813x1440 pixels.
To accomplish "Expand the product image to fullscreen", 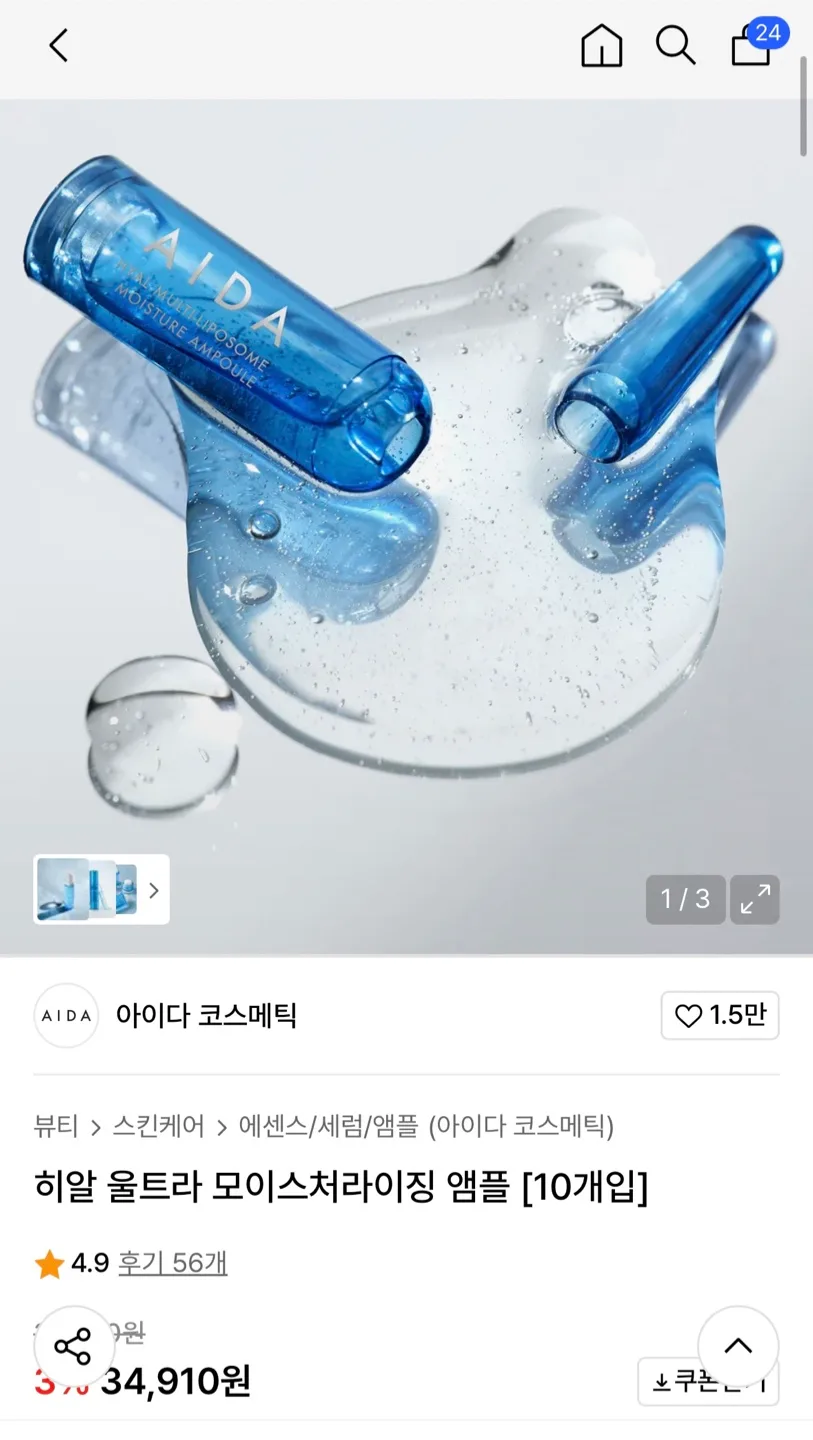I will pyautogui.click(x=755, y=899).
